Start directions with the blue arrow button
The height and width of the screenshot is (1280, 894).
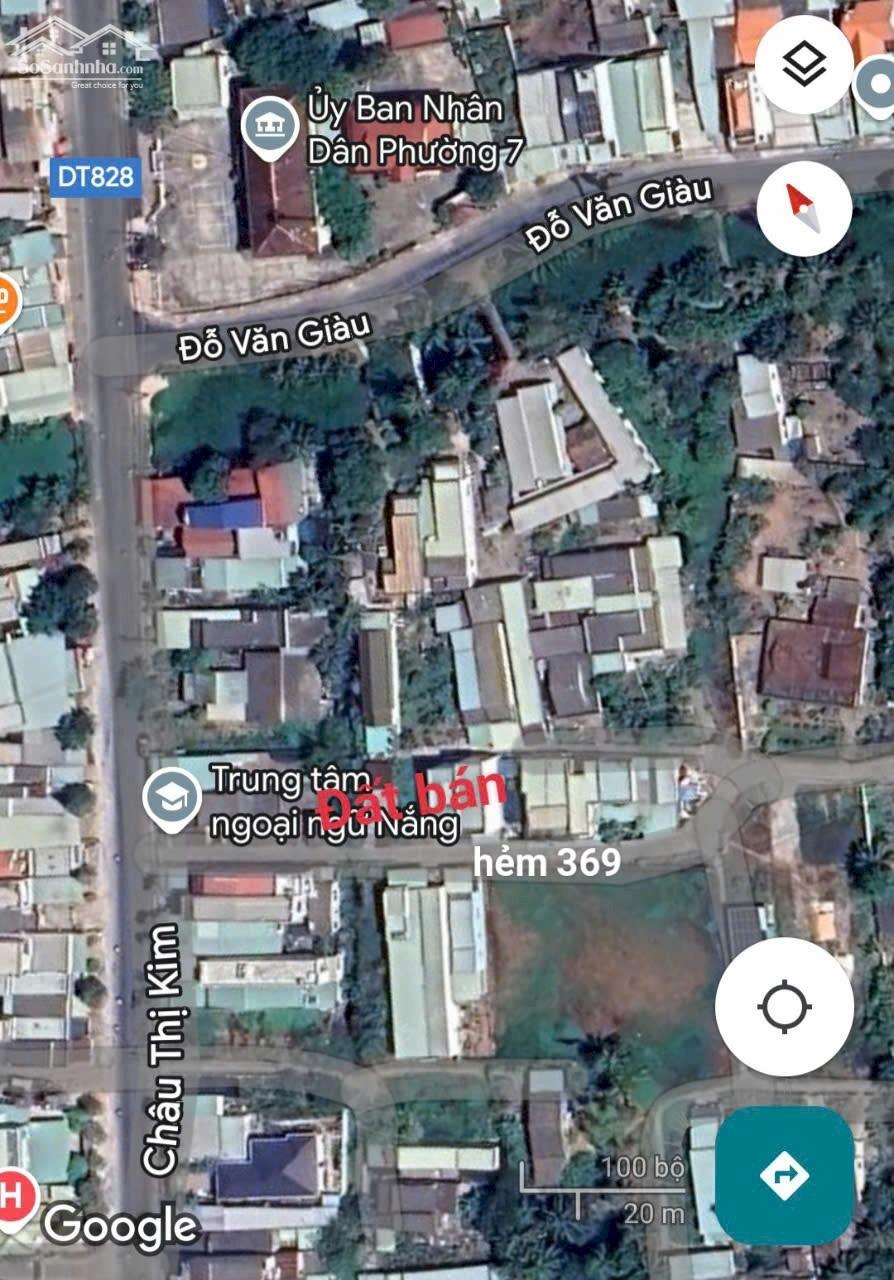click(784, 1175)
